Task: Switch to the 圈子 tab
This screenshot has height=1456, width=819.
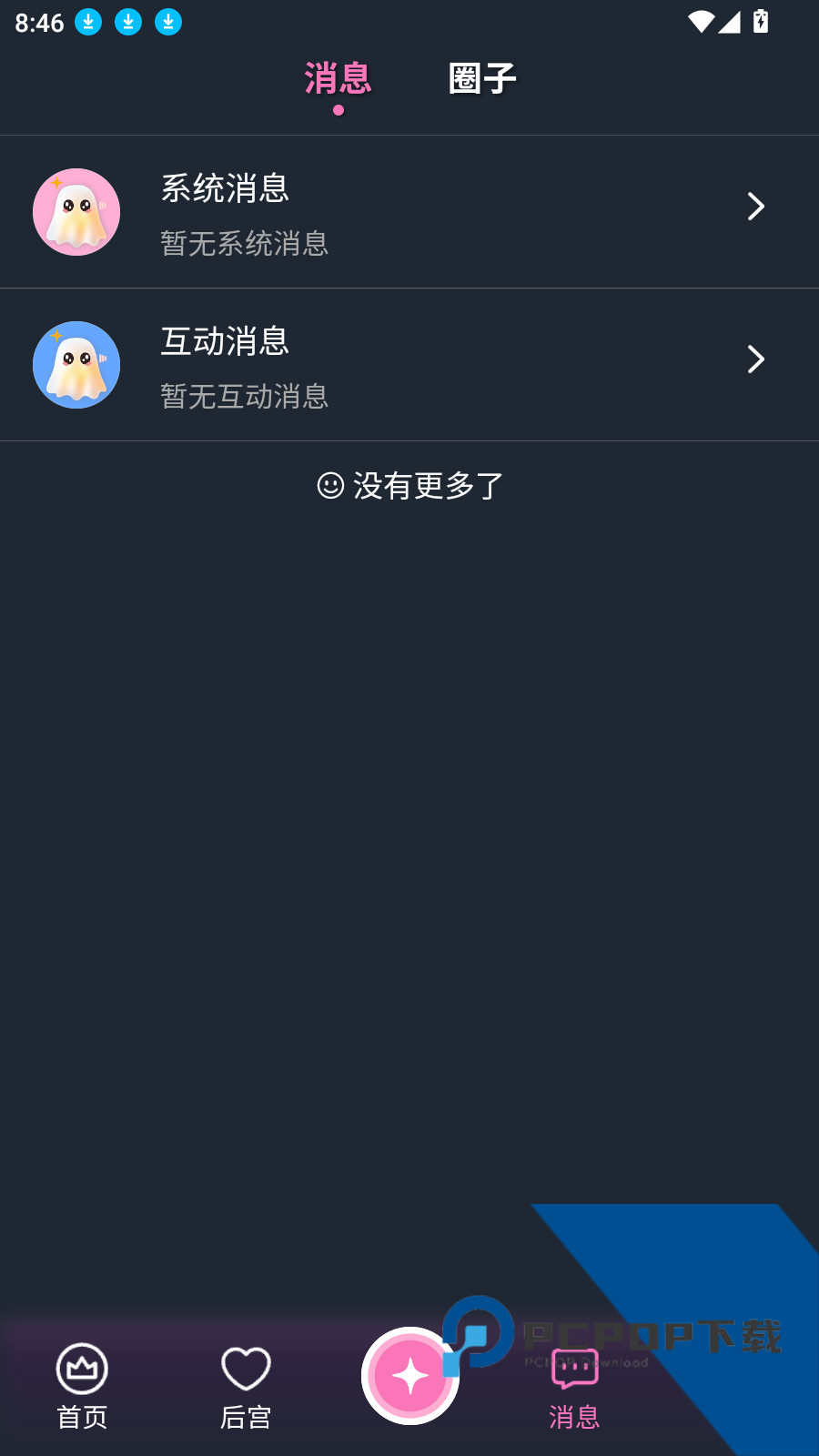Action: coord(481,78)
